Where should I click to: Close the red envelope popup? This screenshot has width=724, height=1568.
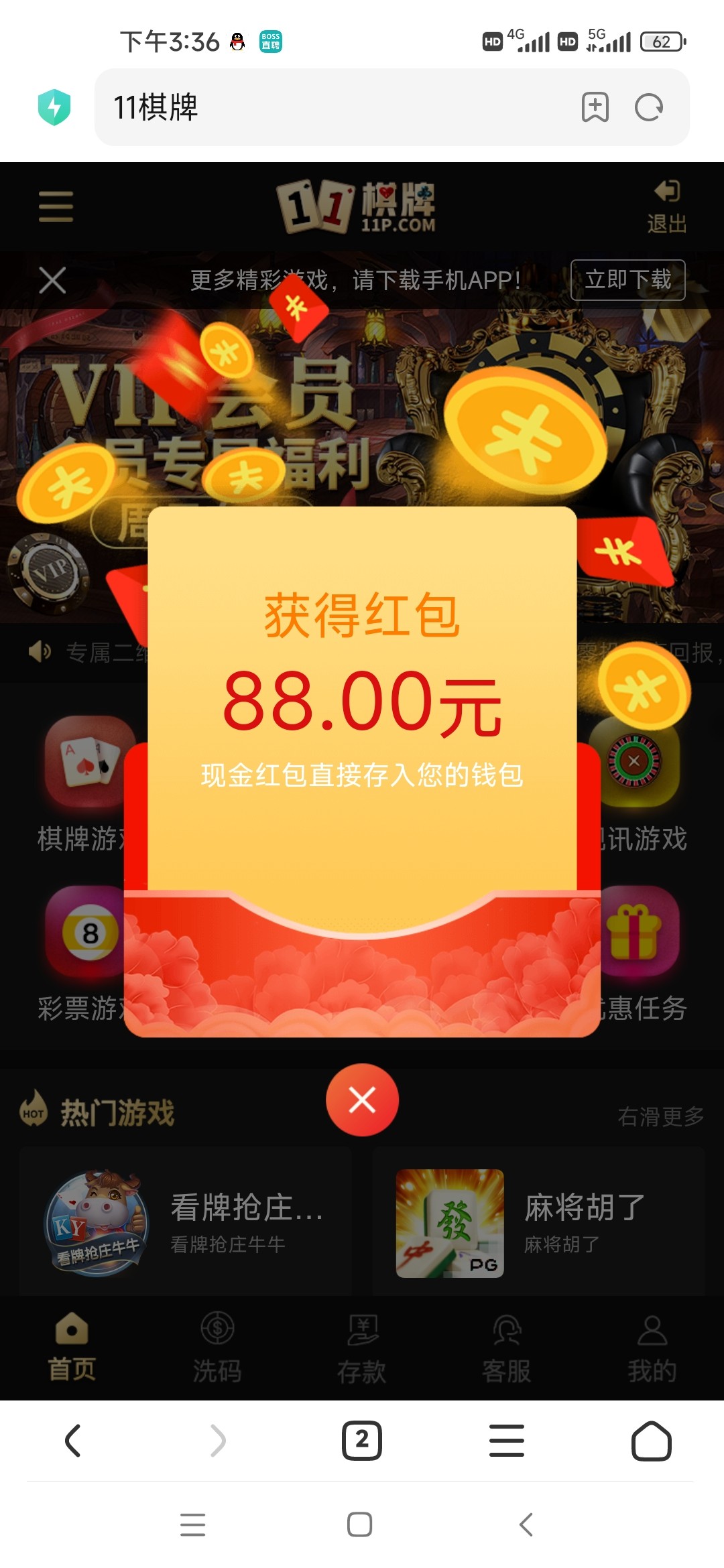click(x=362, y=1100)
